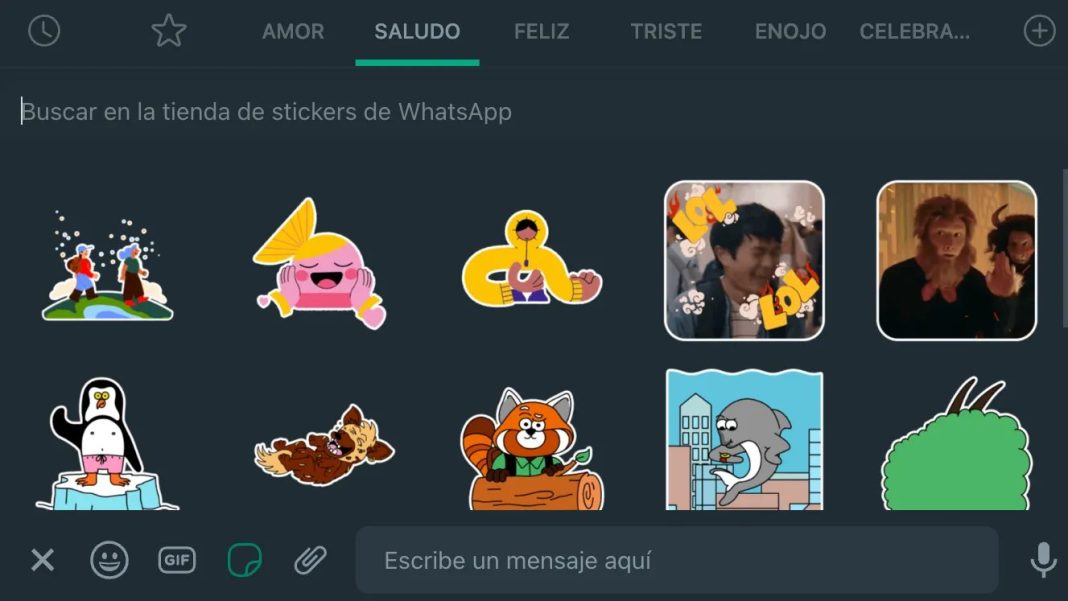Send the two hikers sticker
1068x601 pixels.
coord(108,265)
